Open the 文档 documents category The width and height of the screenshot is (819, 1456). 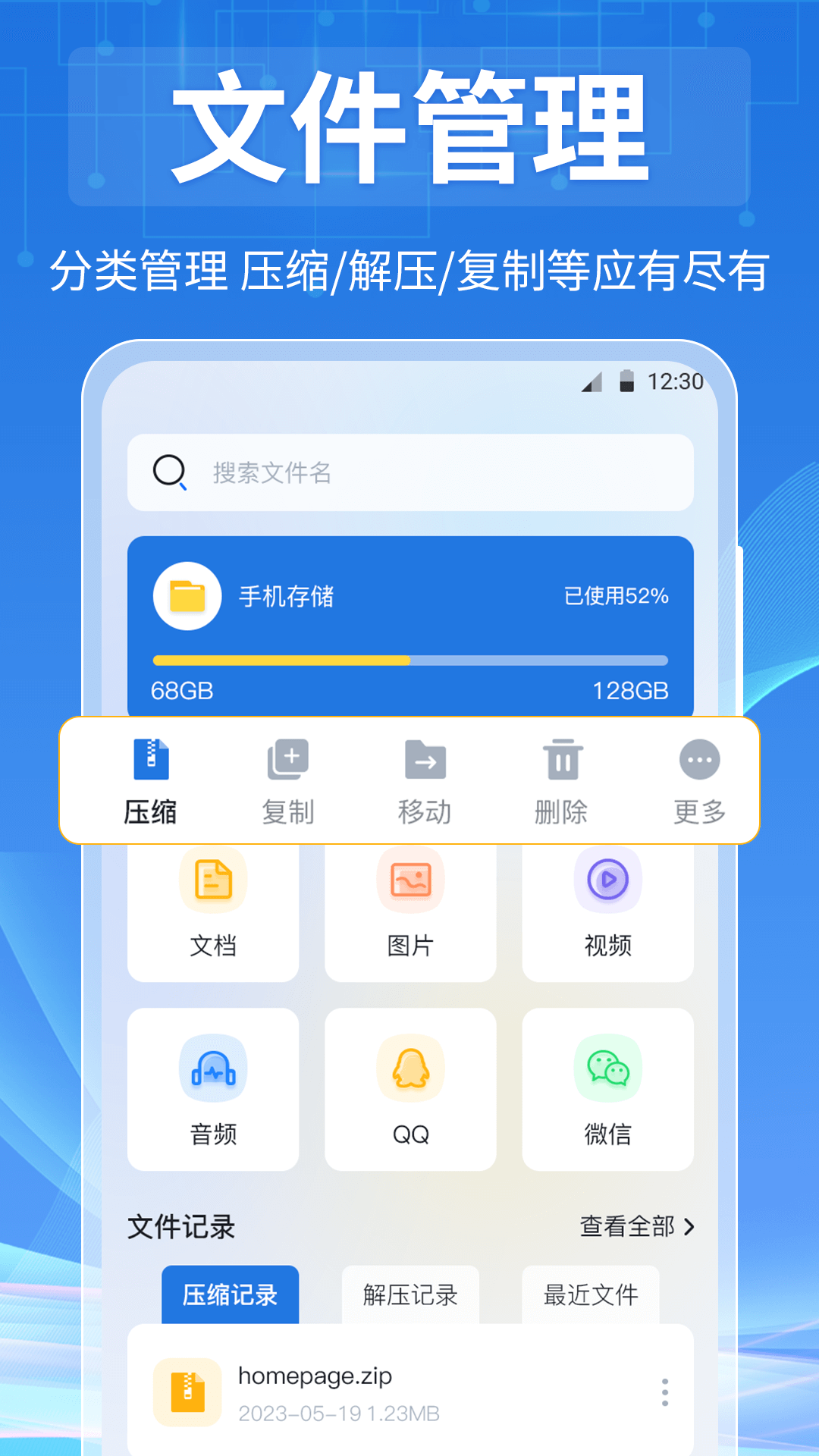click(212, 908)
